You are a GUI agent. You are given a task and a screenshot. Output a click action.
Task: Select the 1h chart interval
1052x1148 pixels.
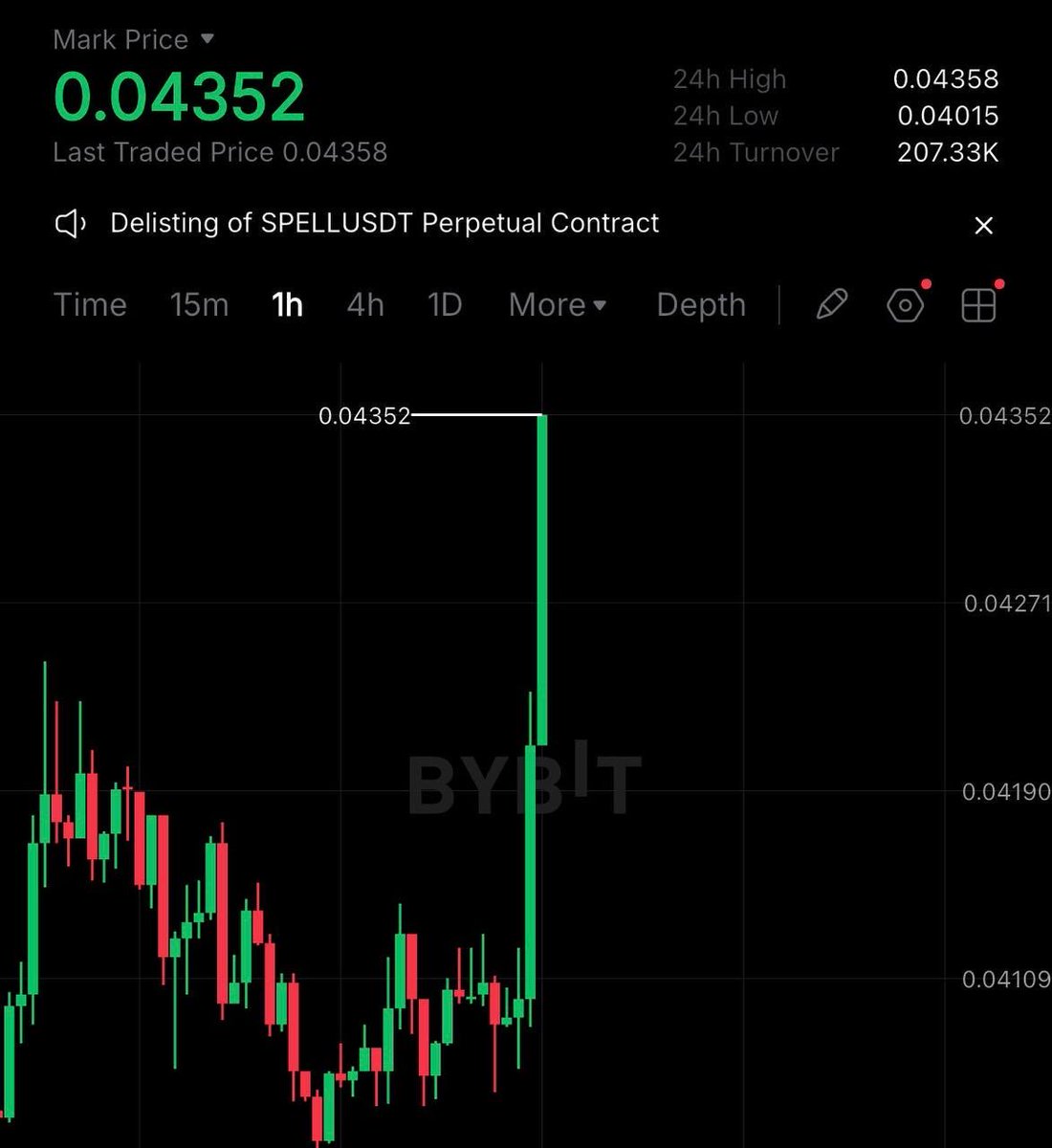(287, 305)
